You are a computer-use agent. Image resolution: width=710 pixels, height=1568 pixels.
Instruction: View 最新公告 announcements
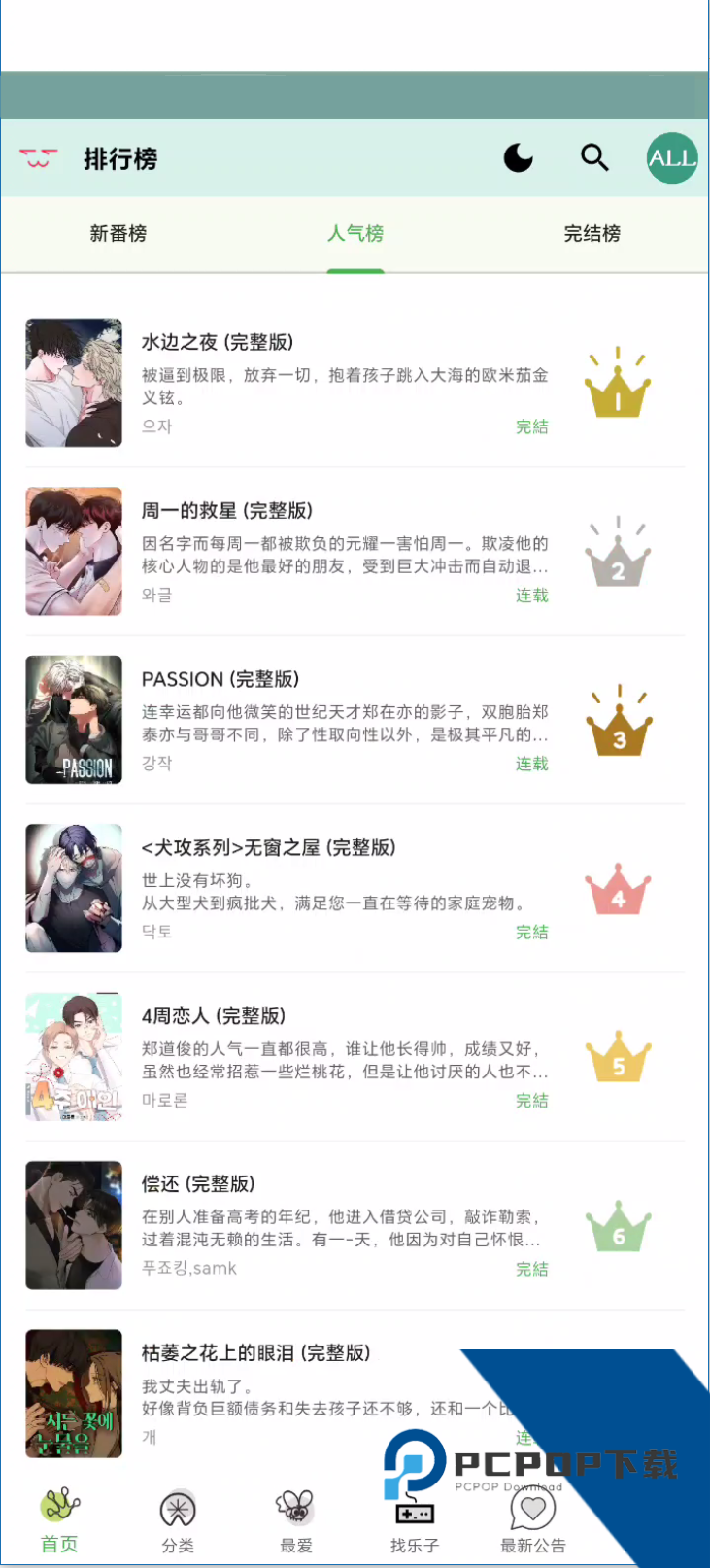click(x=532, y=1521)
